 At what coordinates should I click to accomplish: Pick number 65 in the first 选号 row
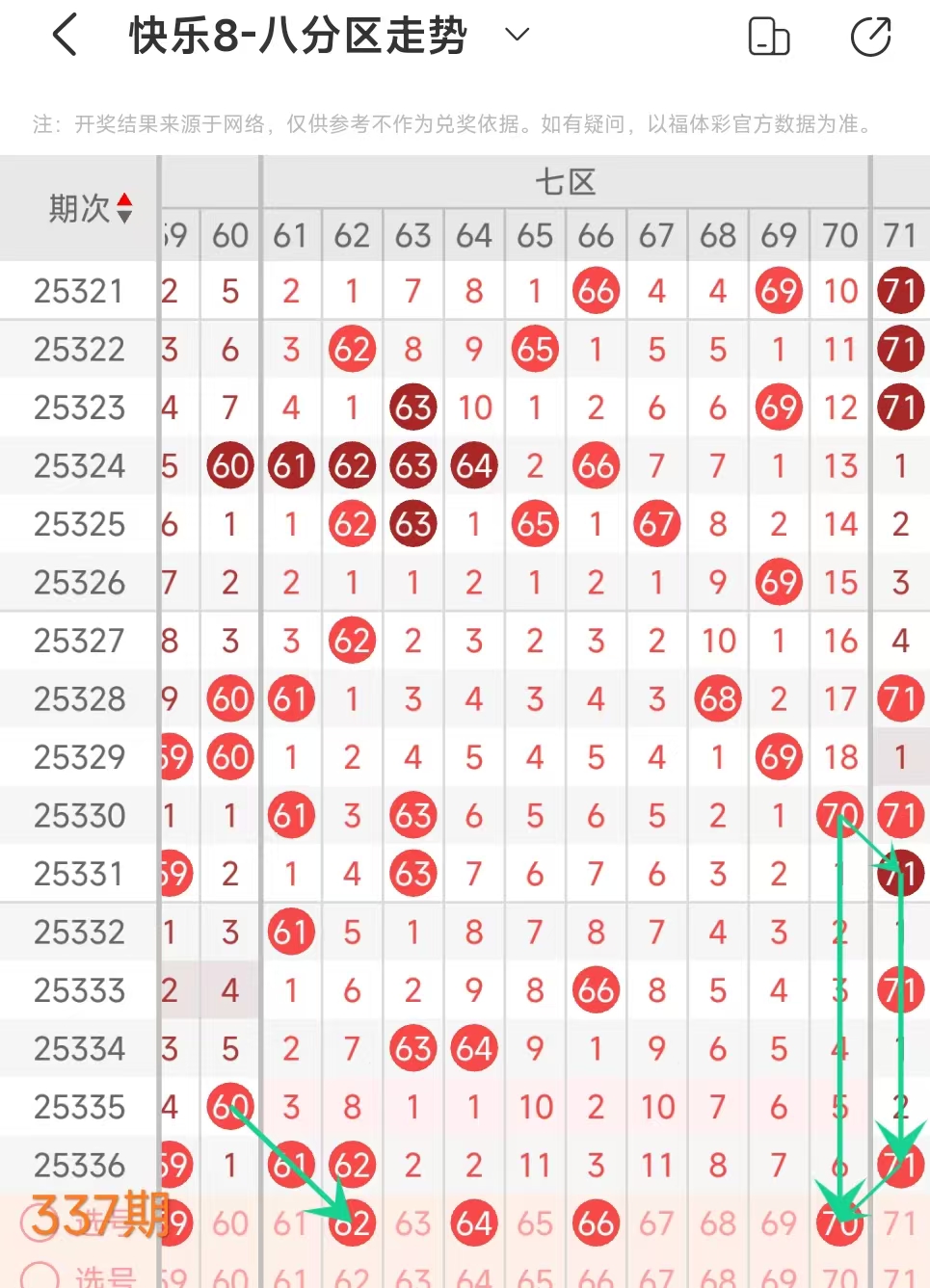535,1223
